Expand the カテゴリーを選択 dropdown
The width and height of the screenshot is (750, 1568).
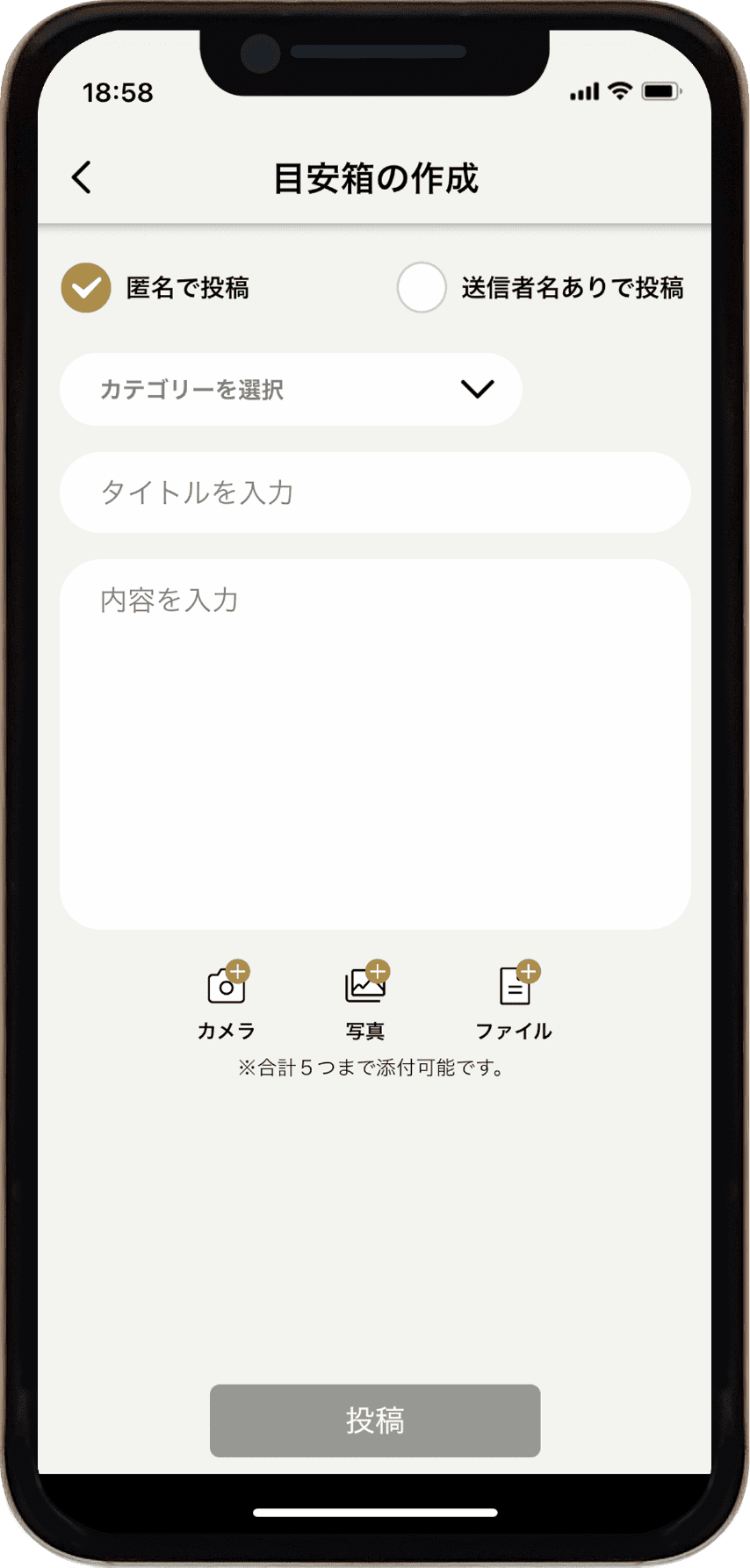(291, 390)
